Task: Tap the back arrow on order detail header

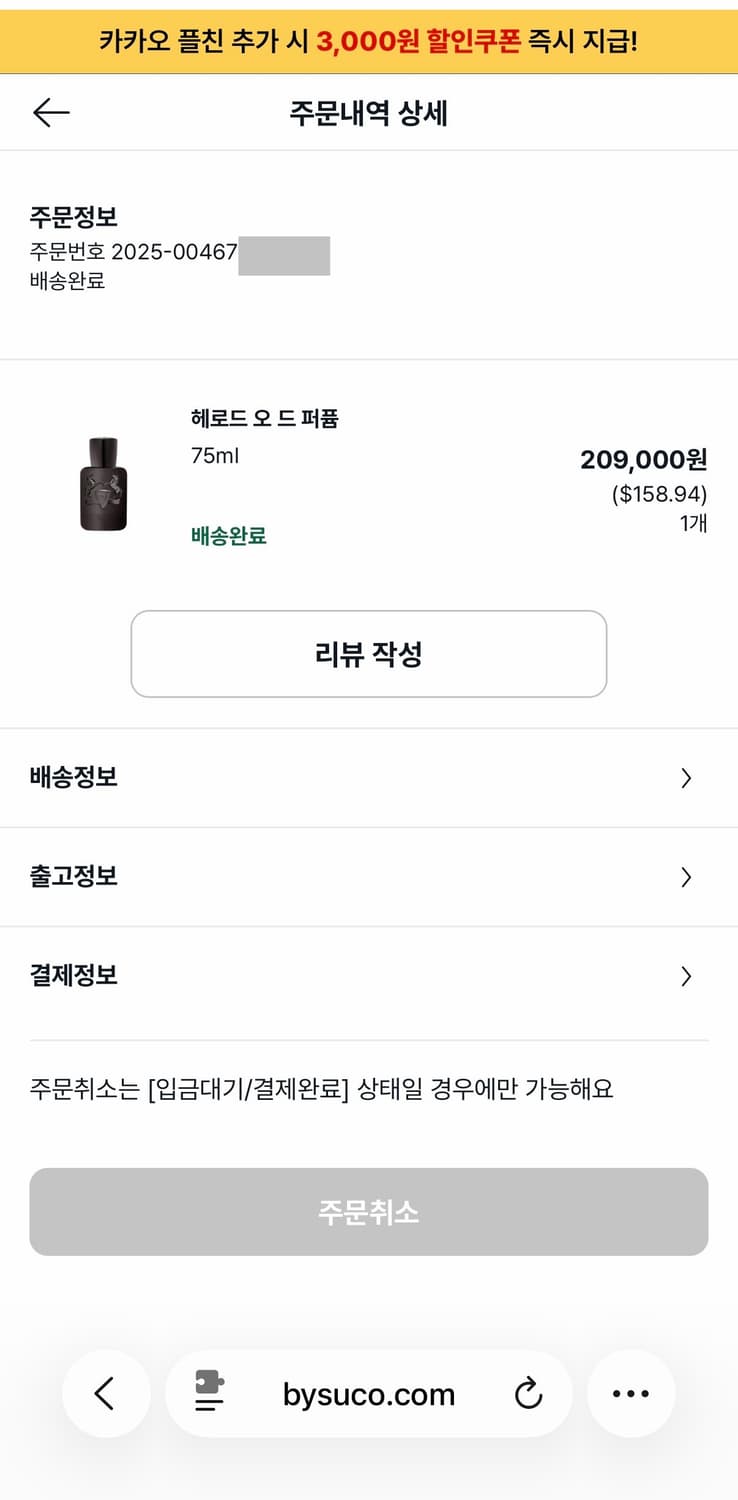Action: (50, 112)
